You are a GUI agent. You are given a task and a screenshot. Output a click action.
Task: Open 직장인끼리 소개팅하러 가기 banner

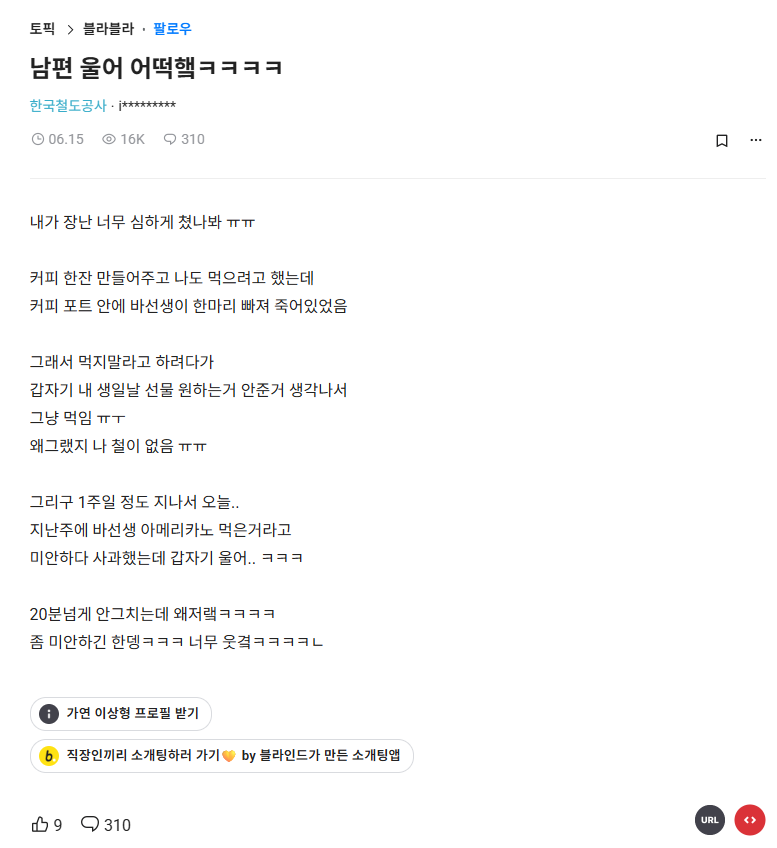221,756
